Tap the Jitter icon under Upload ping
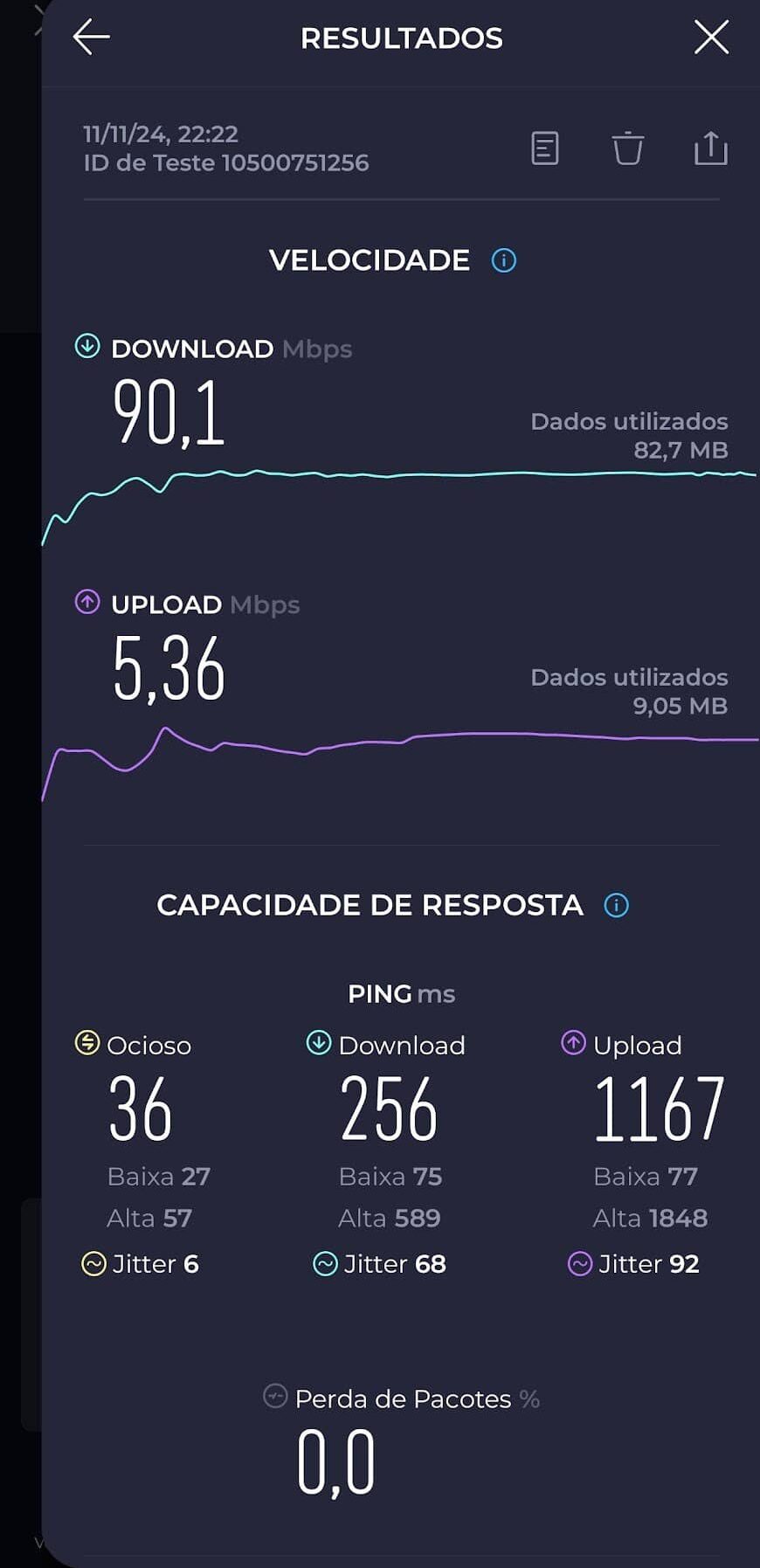The image size is (760, 1568). pos(582,1264)
